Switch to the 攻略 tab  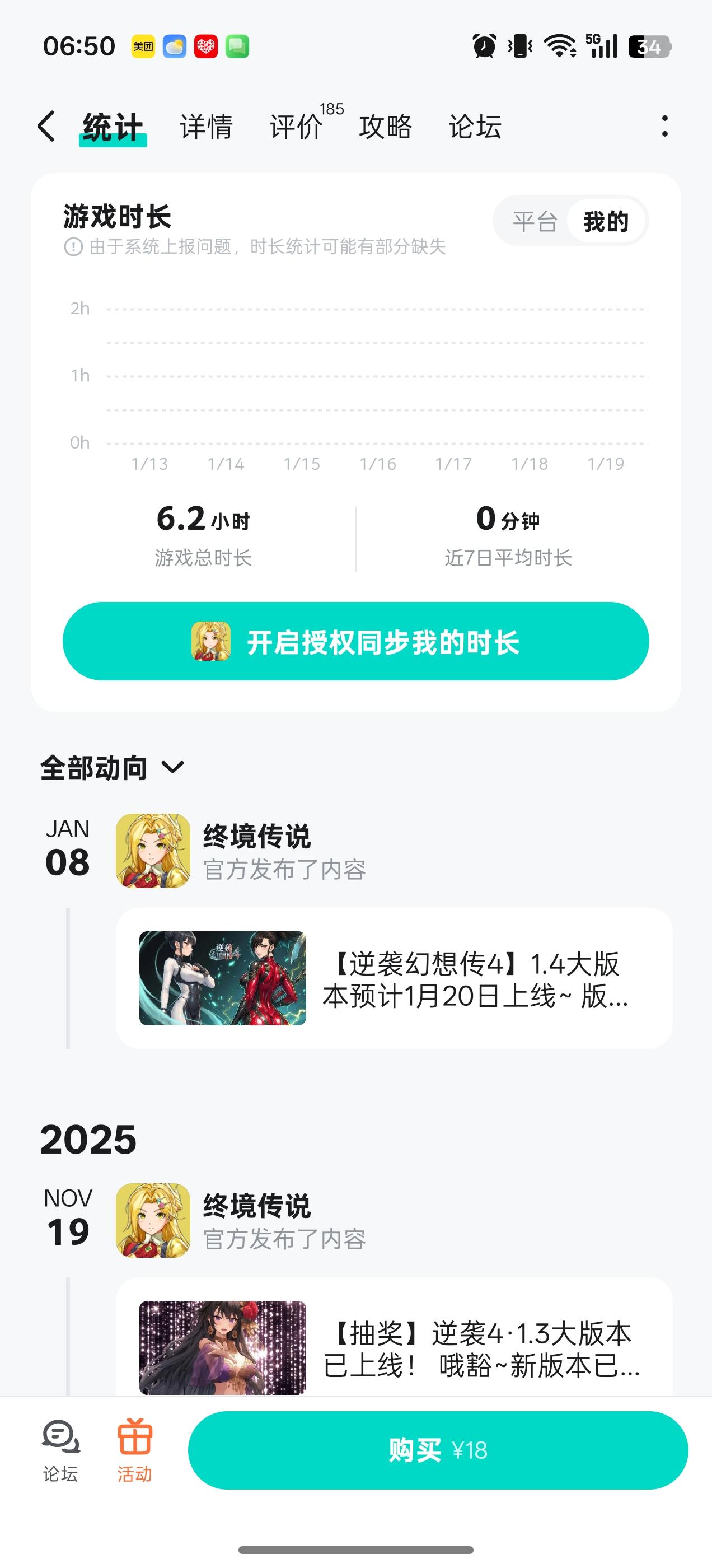click(x=385, y=127)
